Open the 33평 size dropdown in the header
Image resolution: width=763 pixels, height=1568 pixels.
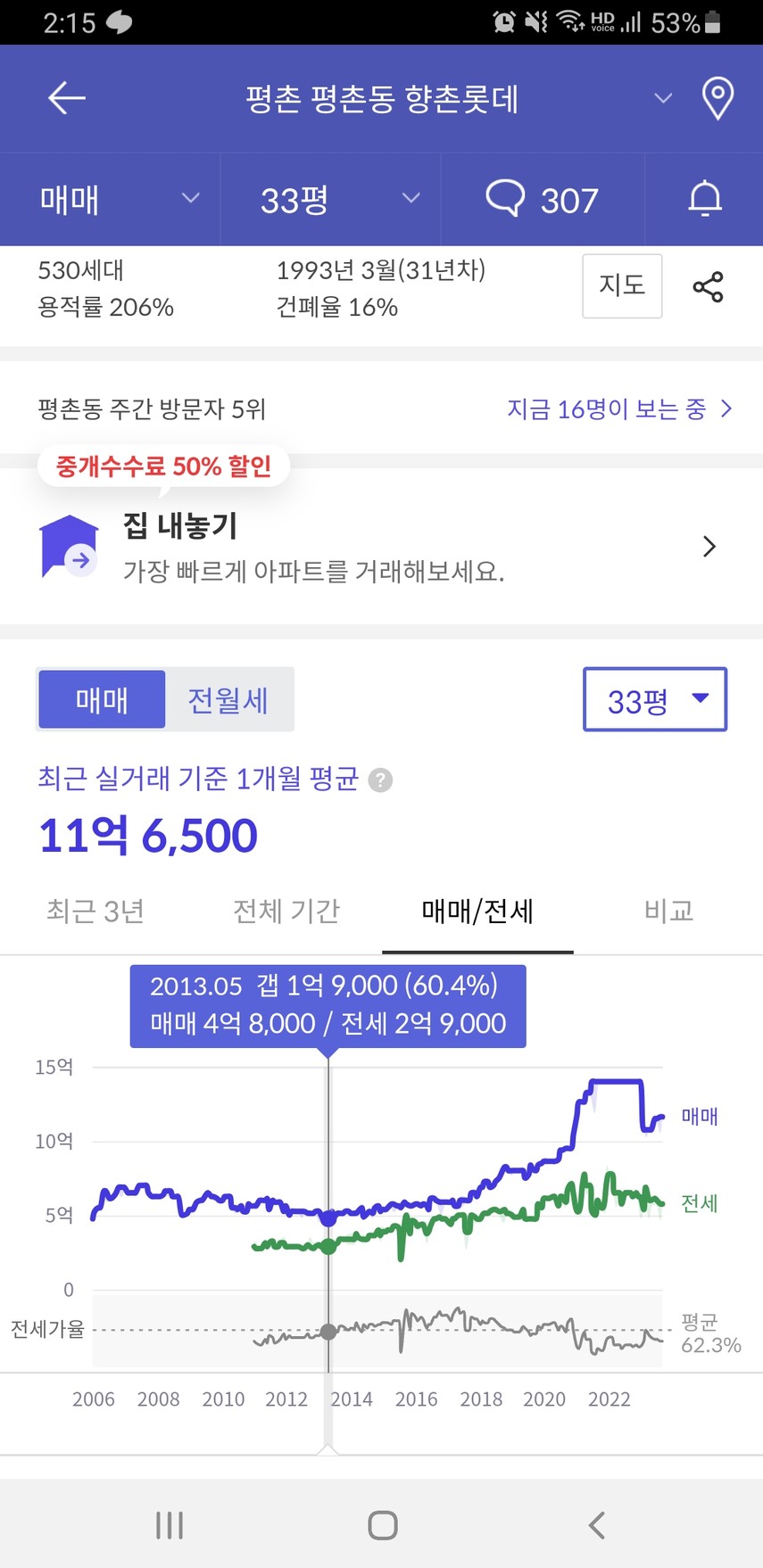[x=339, y=199]
